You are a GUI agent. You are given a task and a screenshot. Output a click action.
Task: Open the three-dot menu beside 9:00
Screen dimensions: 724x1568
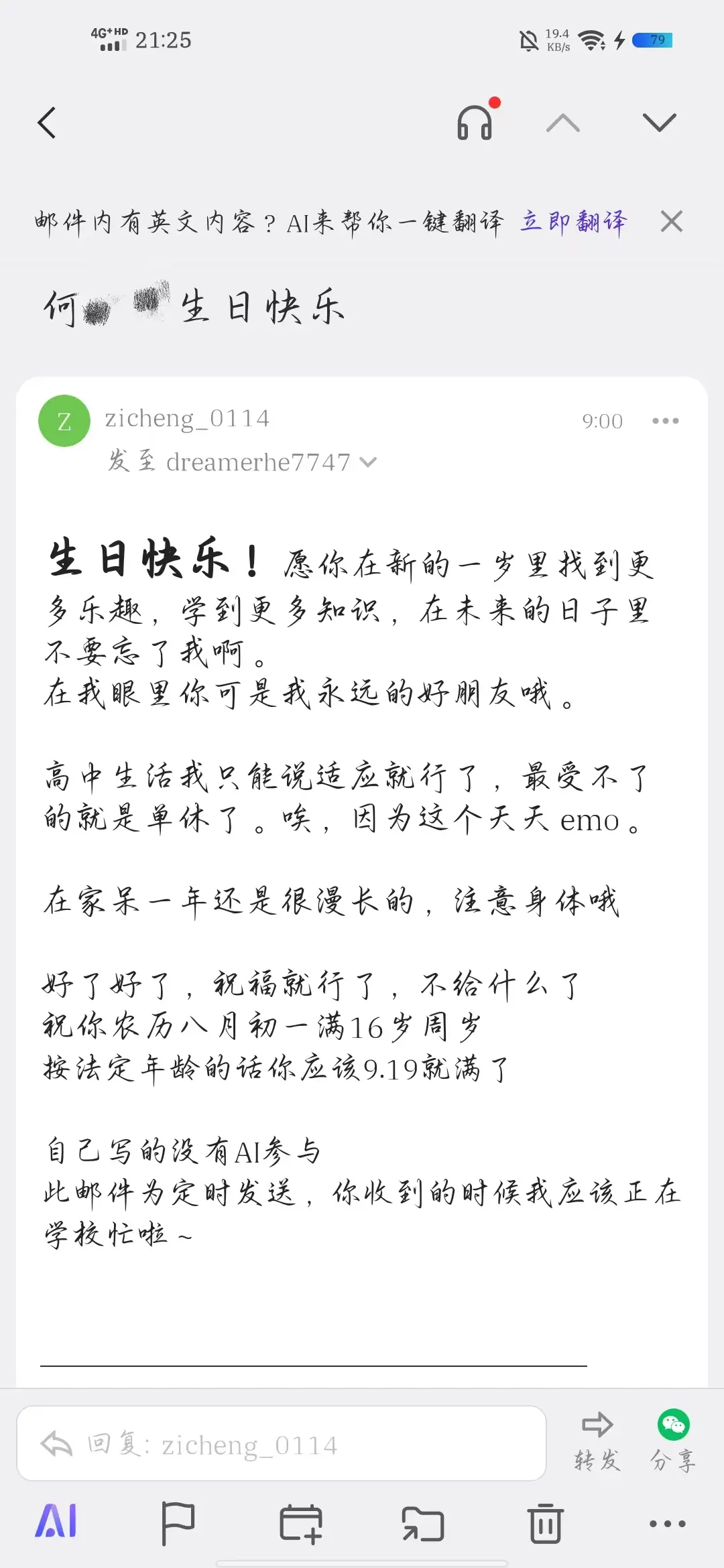[x=665, y=421]
